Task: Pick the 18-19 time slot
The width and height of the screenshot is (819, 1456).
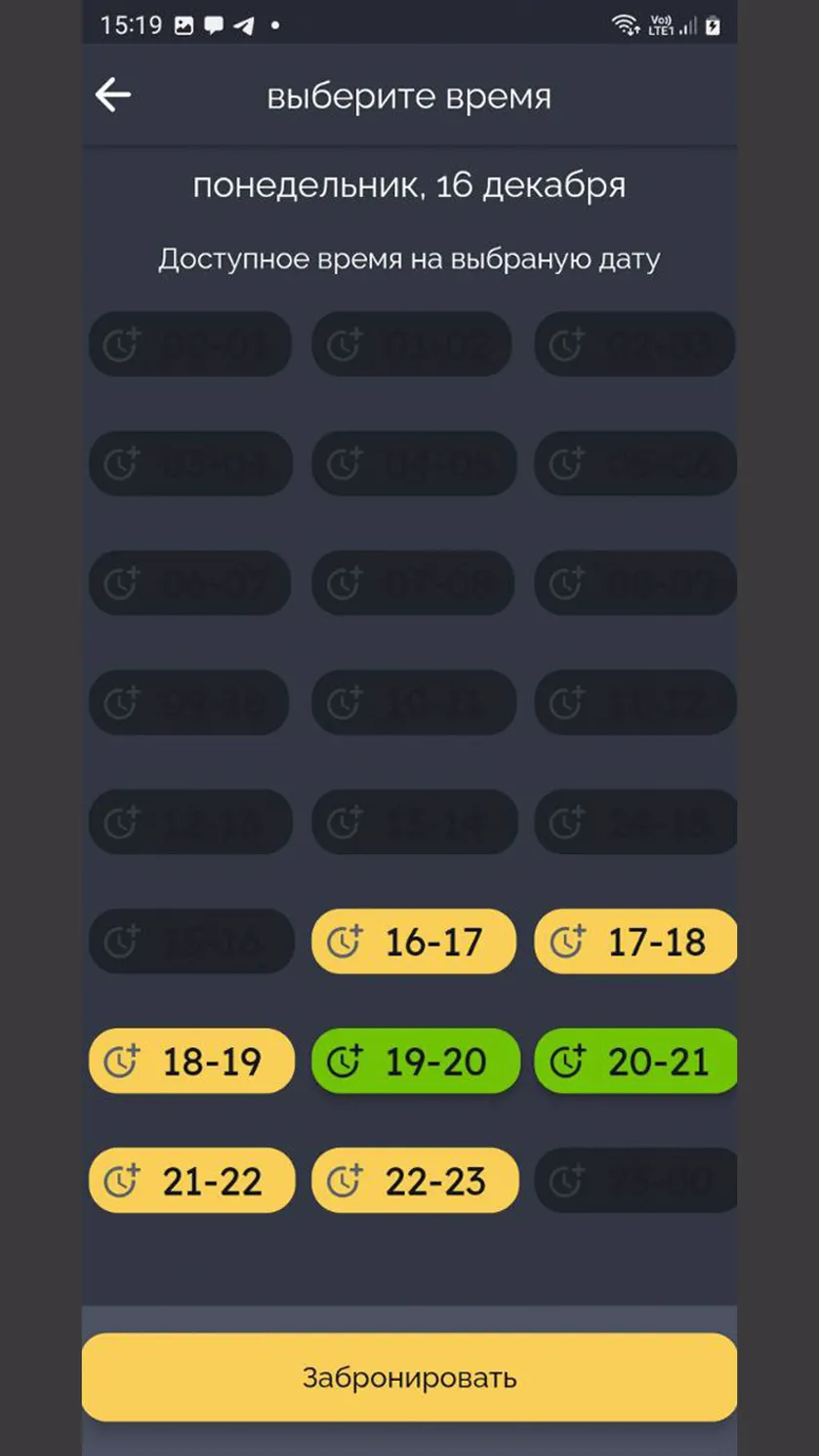Action: pos(191,1061)
